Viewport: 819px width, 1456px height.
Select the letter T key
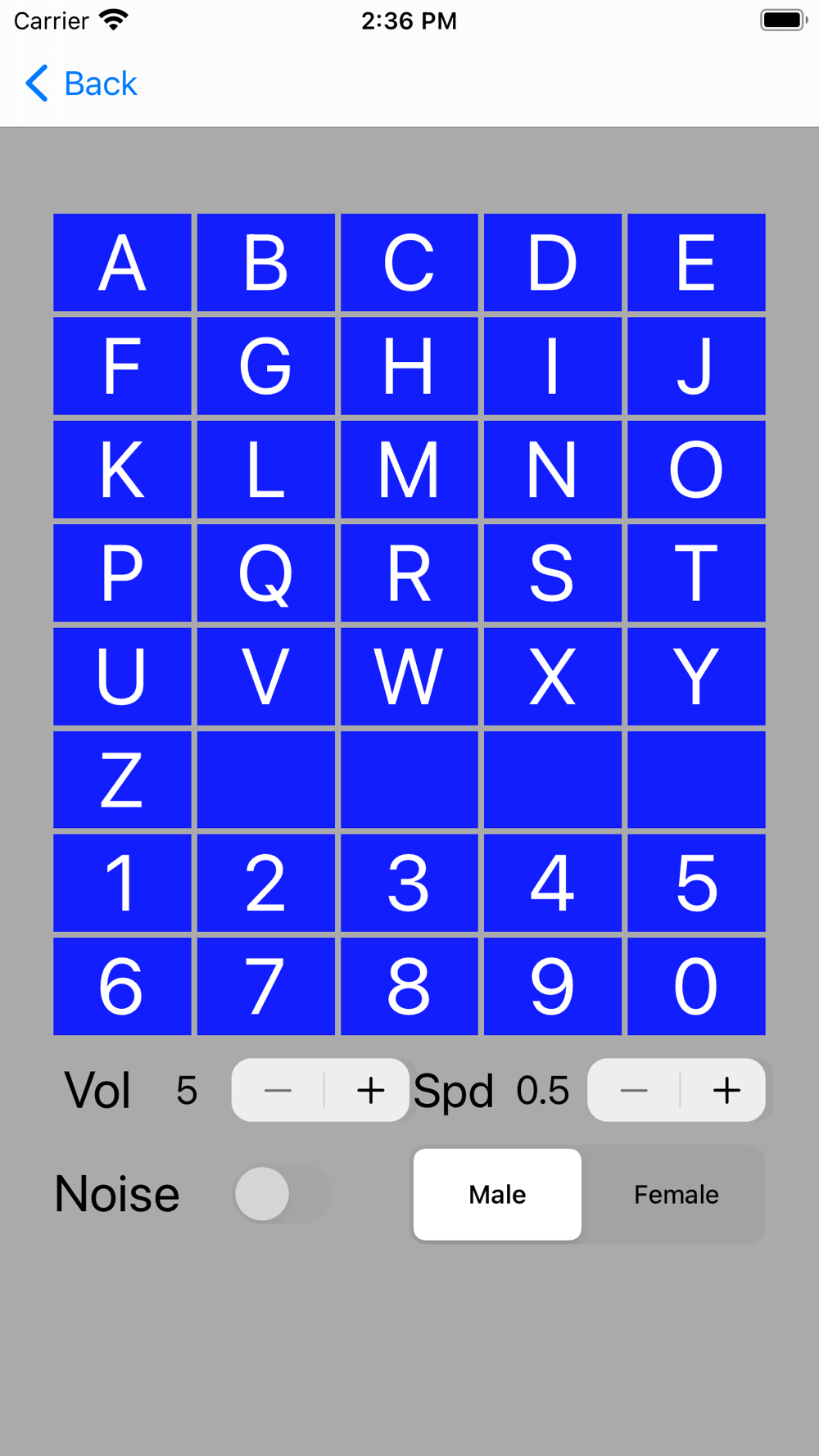[x=695, y=572]
